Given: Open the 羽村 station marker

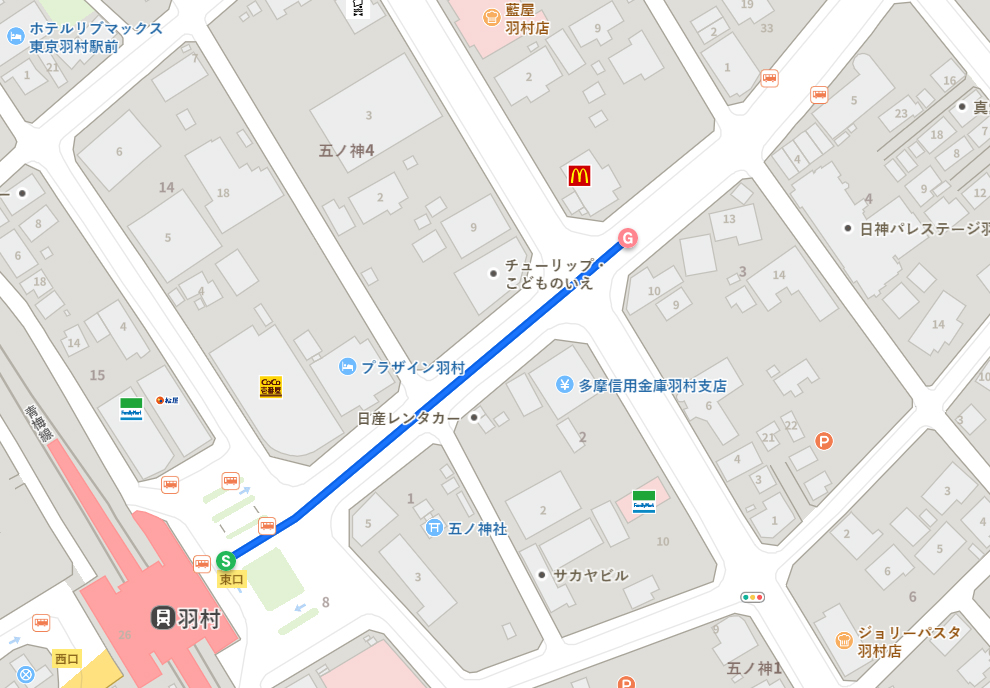Looking at the screenshot, I should (x=163, y=618).
